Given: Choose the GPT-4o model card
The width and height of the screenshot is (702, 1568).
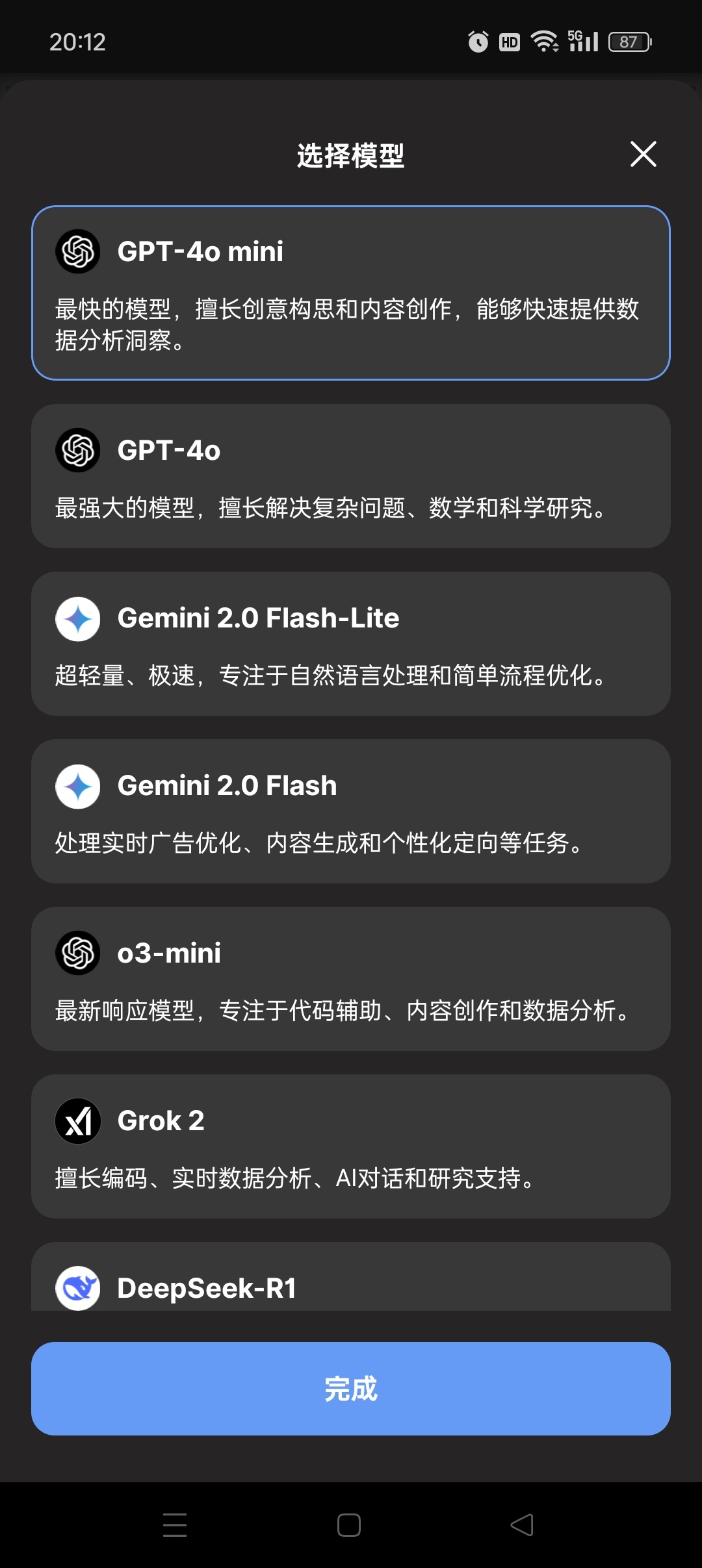Looking at the screenshot, I should (x=351, y=476).
